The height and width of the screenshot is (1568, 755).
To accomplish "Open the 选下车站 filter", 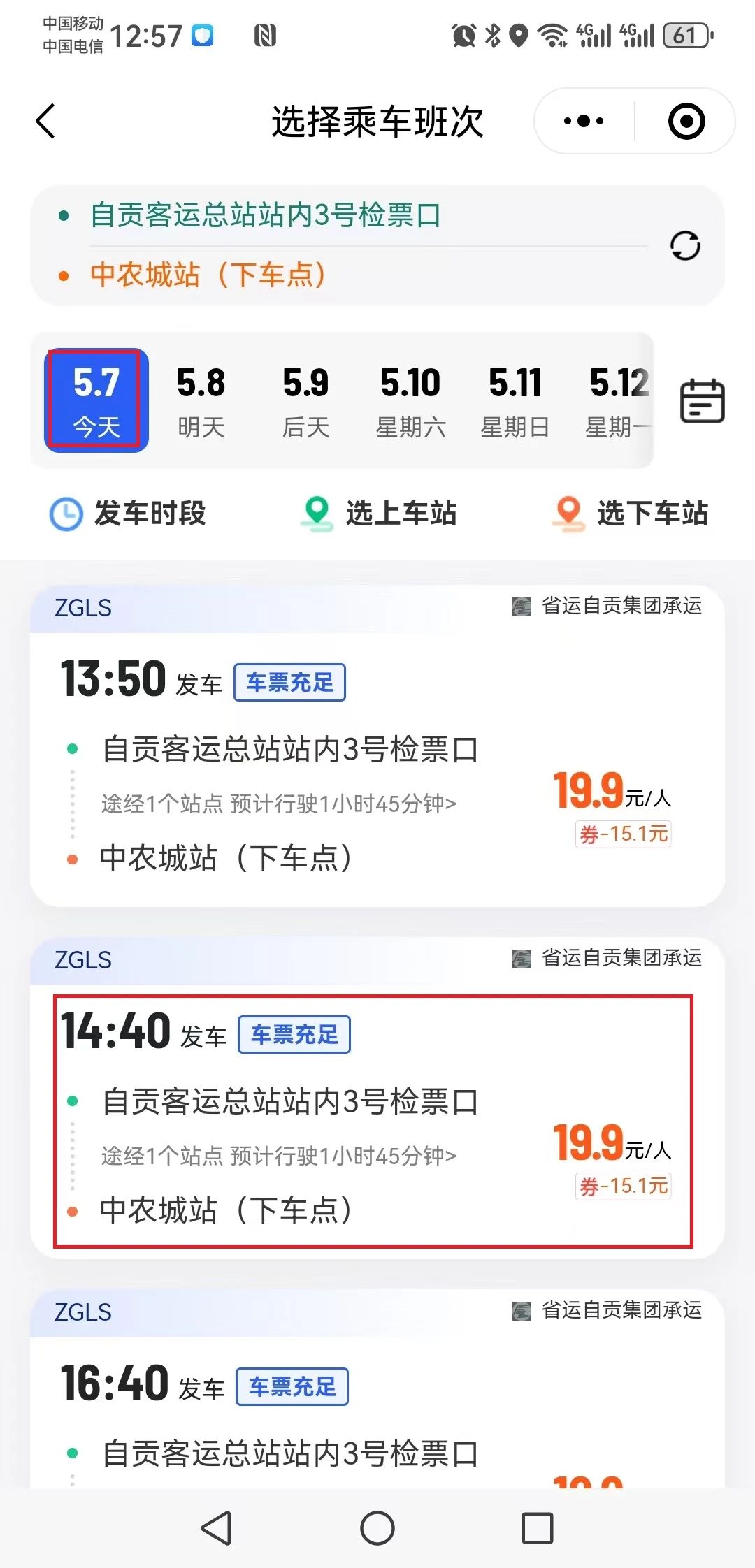I will [x=630, y=514].
